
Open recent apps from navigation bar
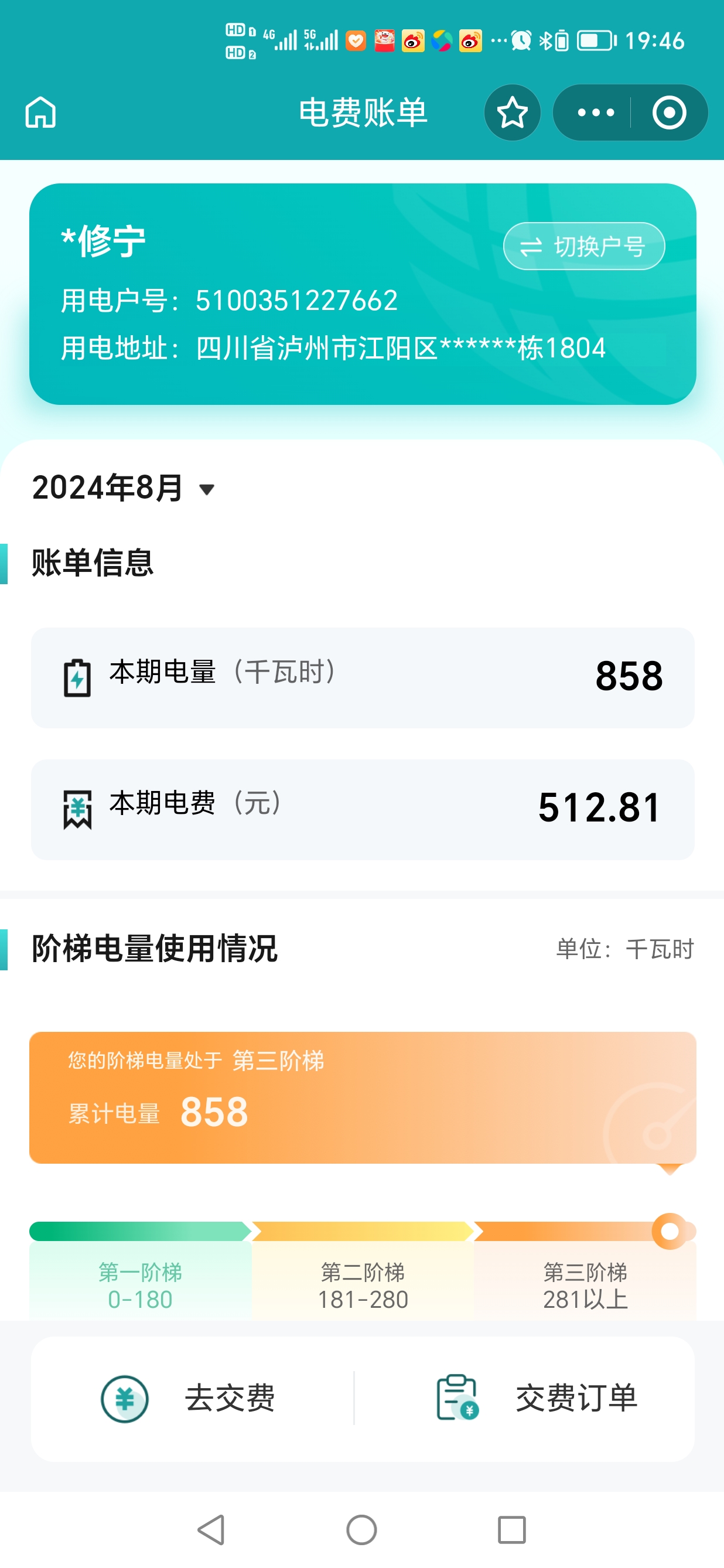(x=511, y=1530)
